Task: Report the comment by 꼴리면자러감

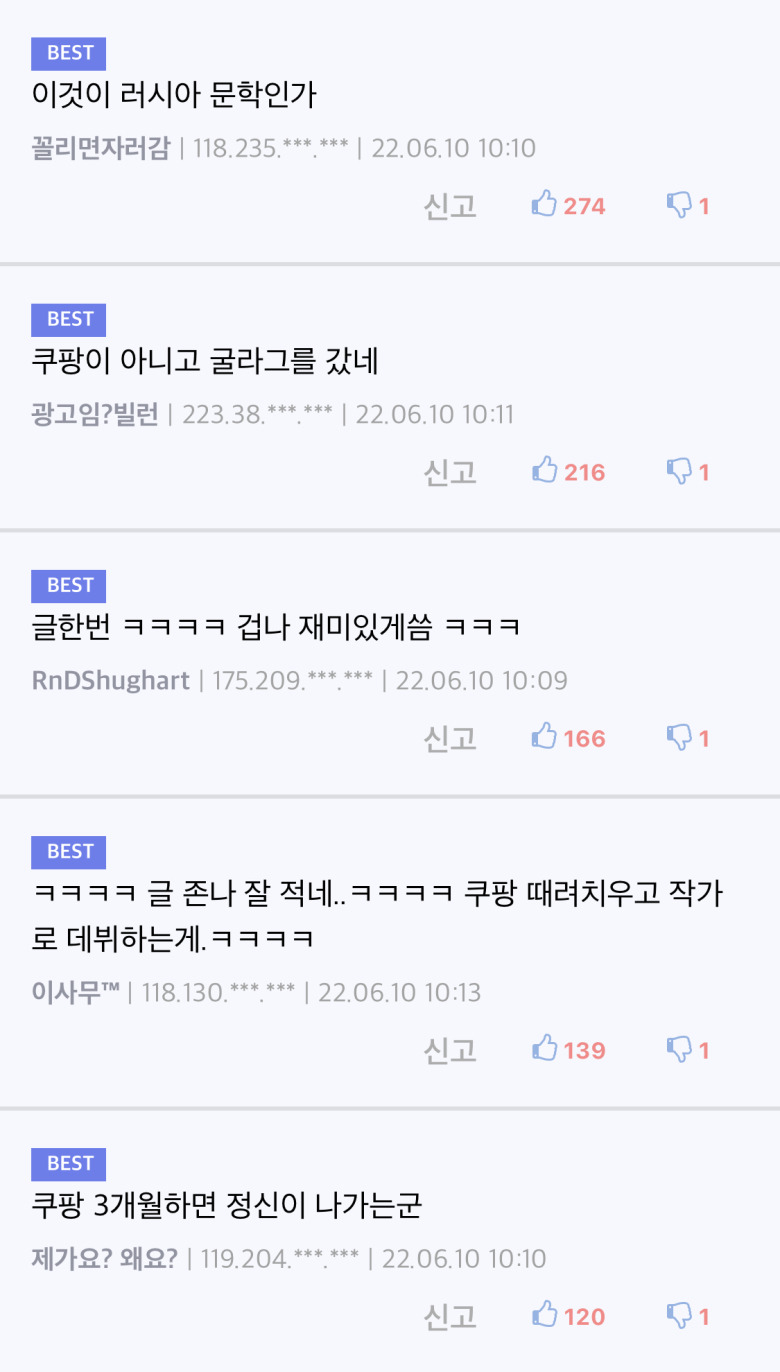Action: click(x=450, y=206)
